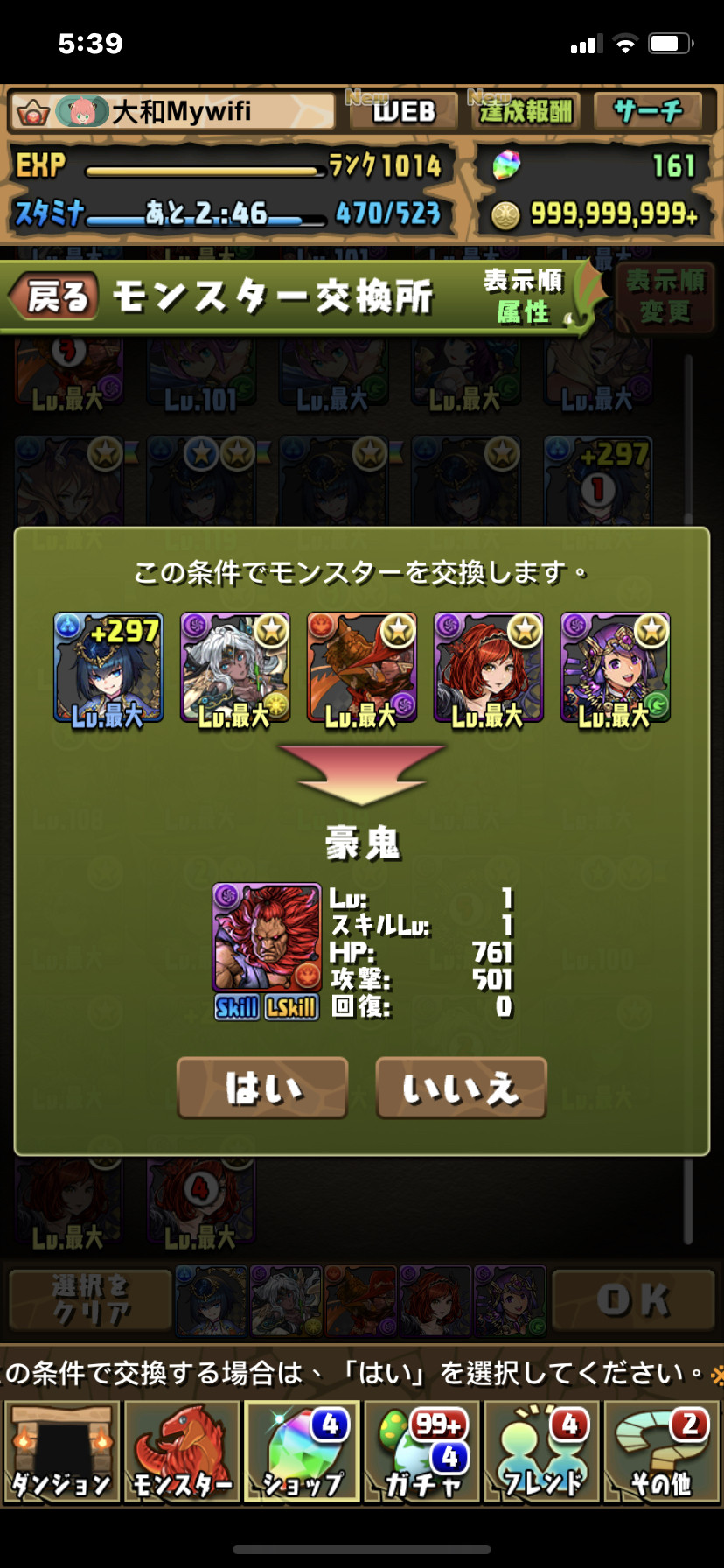Confirm the exchange with はい
The image size is (724, 1568).
coord(262,1088)
